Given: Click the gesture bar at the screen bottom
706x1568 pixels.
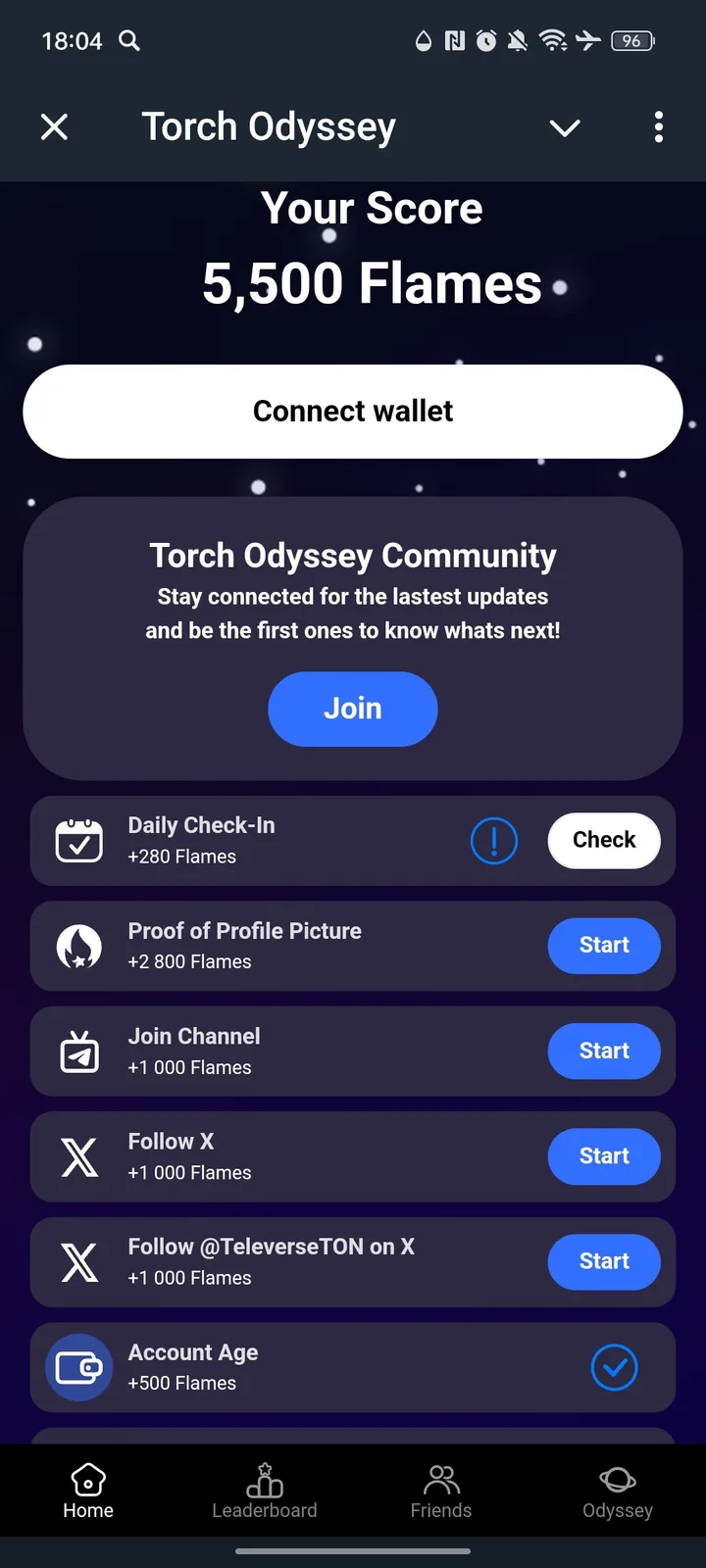Looking at the screenshot, I should pos(353,1551).
